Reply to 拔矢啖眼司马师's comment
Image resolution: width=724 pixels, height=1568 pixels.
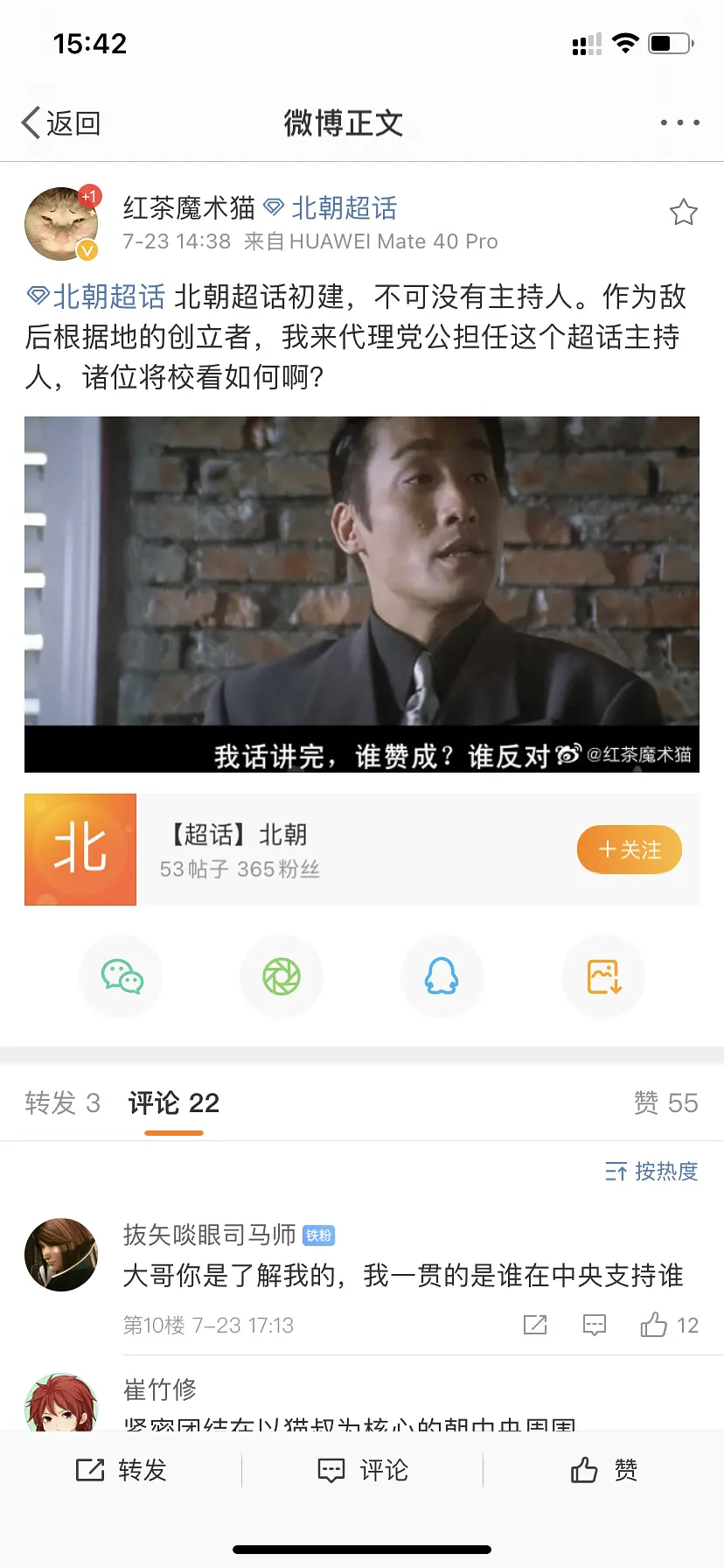click(x=595, y=1326)
